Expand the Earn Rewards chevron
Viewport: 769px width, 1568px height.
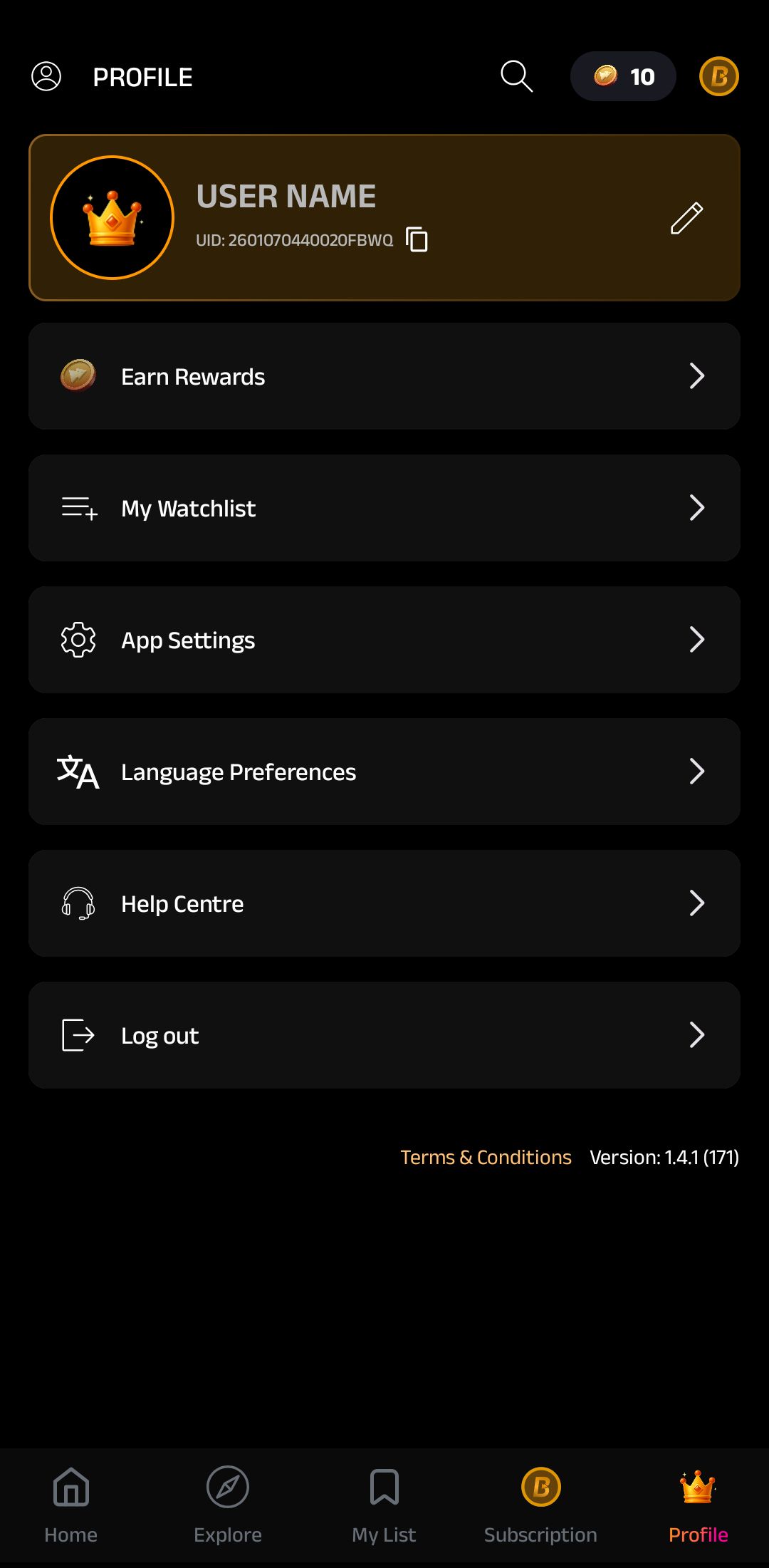pos(698,376)
